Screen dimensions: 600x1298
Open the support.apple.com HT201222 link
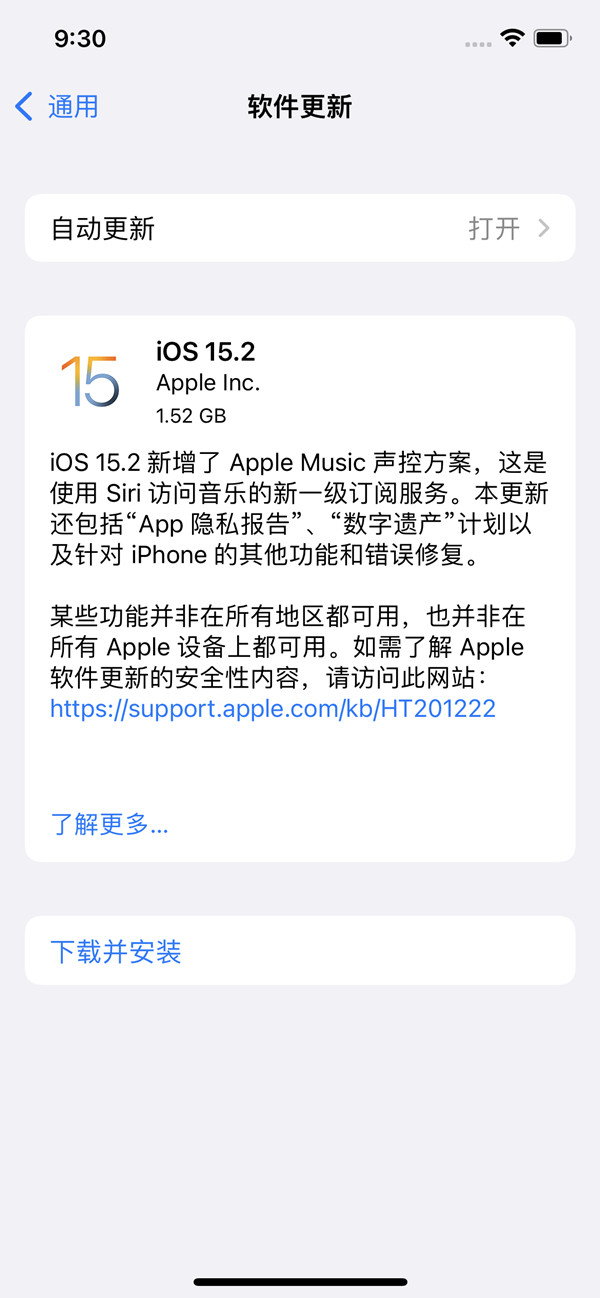point(273,709)
